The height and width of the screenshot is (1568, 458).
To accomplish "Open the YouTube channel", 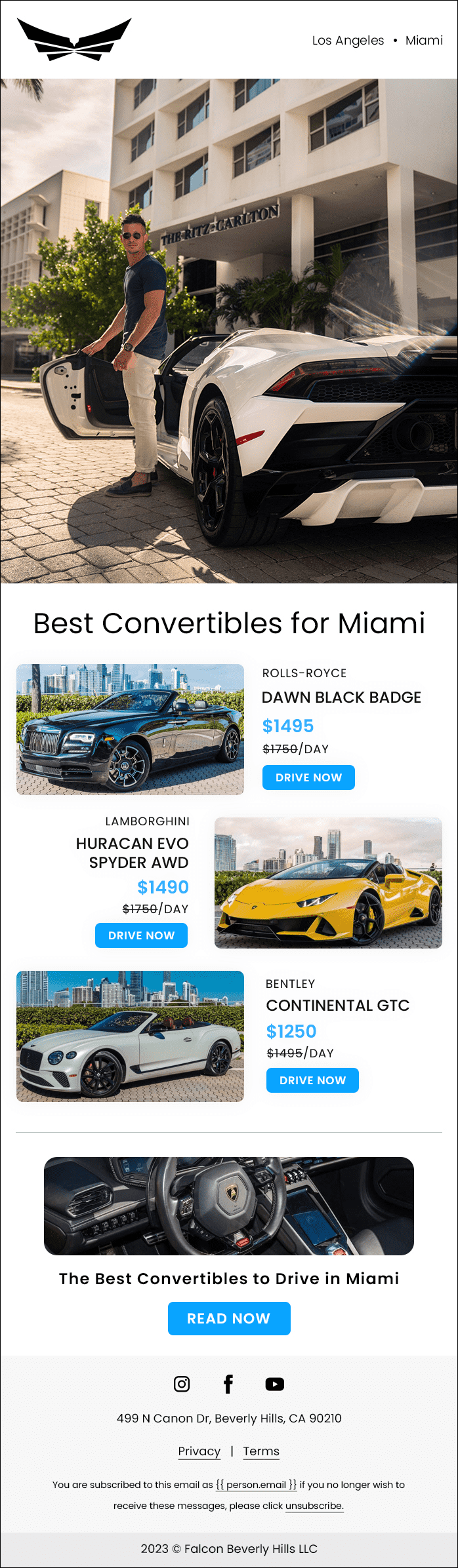I will (x=275, y=1384).
